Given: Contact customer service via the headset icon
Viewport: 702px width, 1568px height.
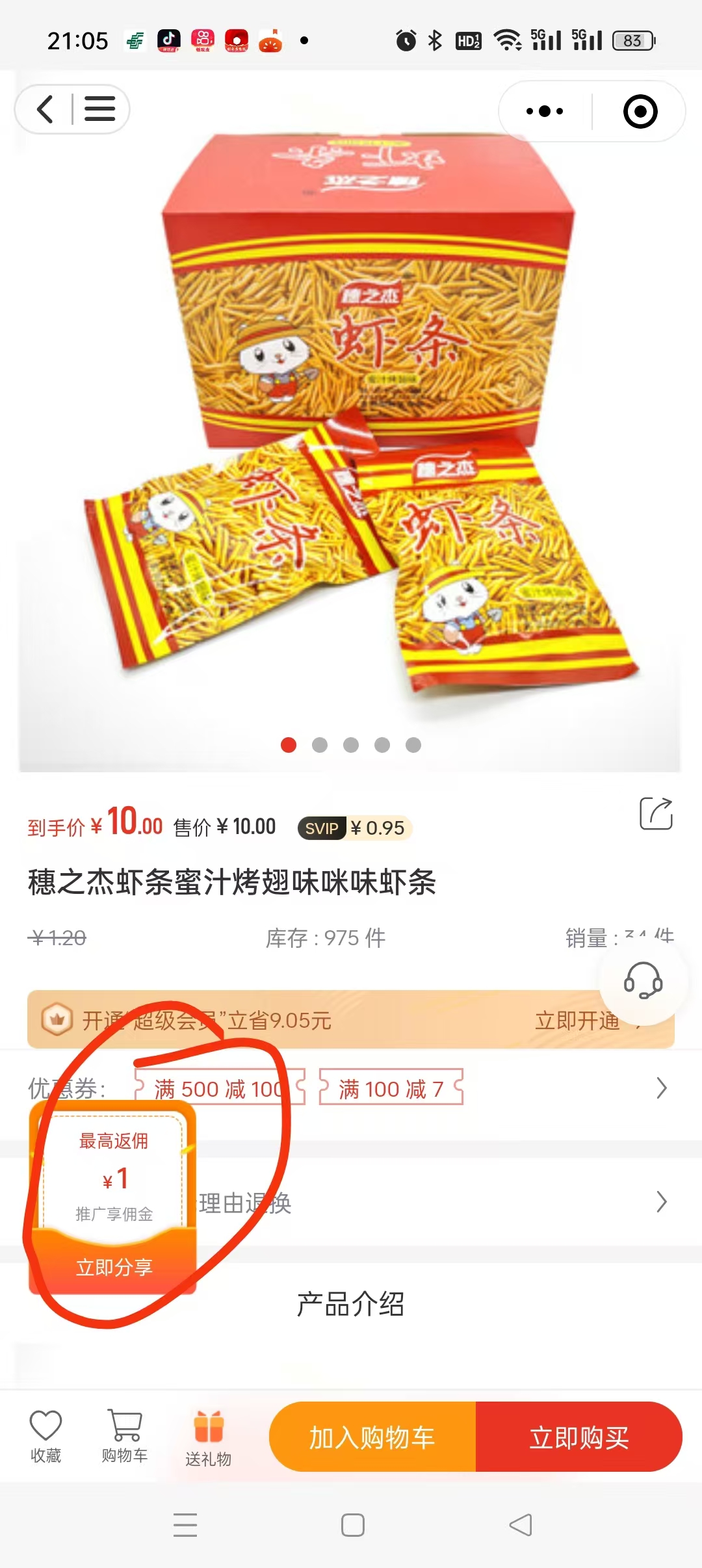Looking at the screenshot, I should click(643, 980).
